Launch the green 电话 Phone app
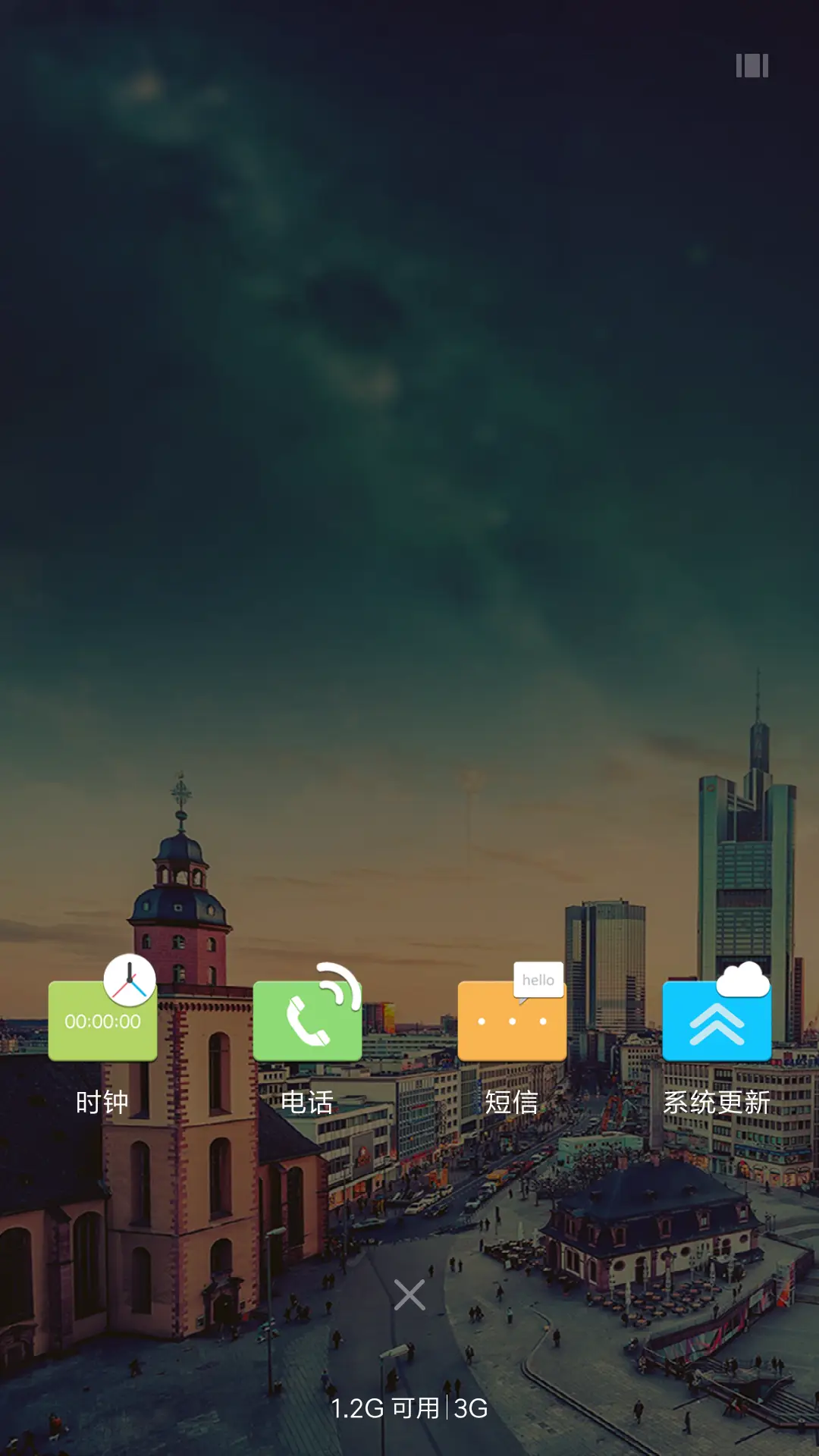819x1456 pixels. [307, 1020]
